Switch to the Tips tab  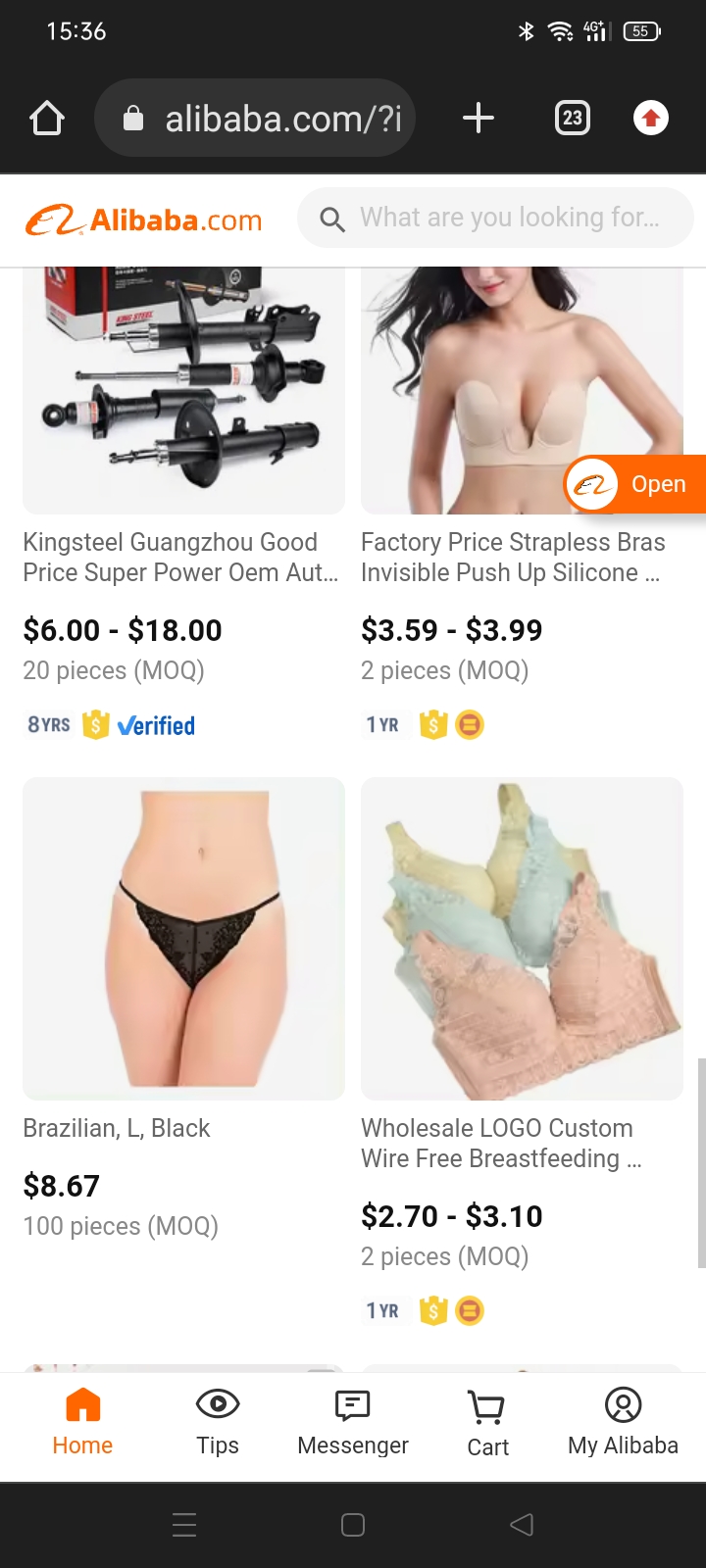217,1423
